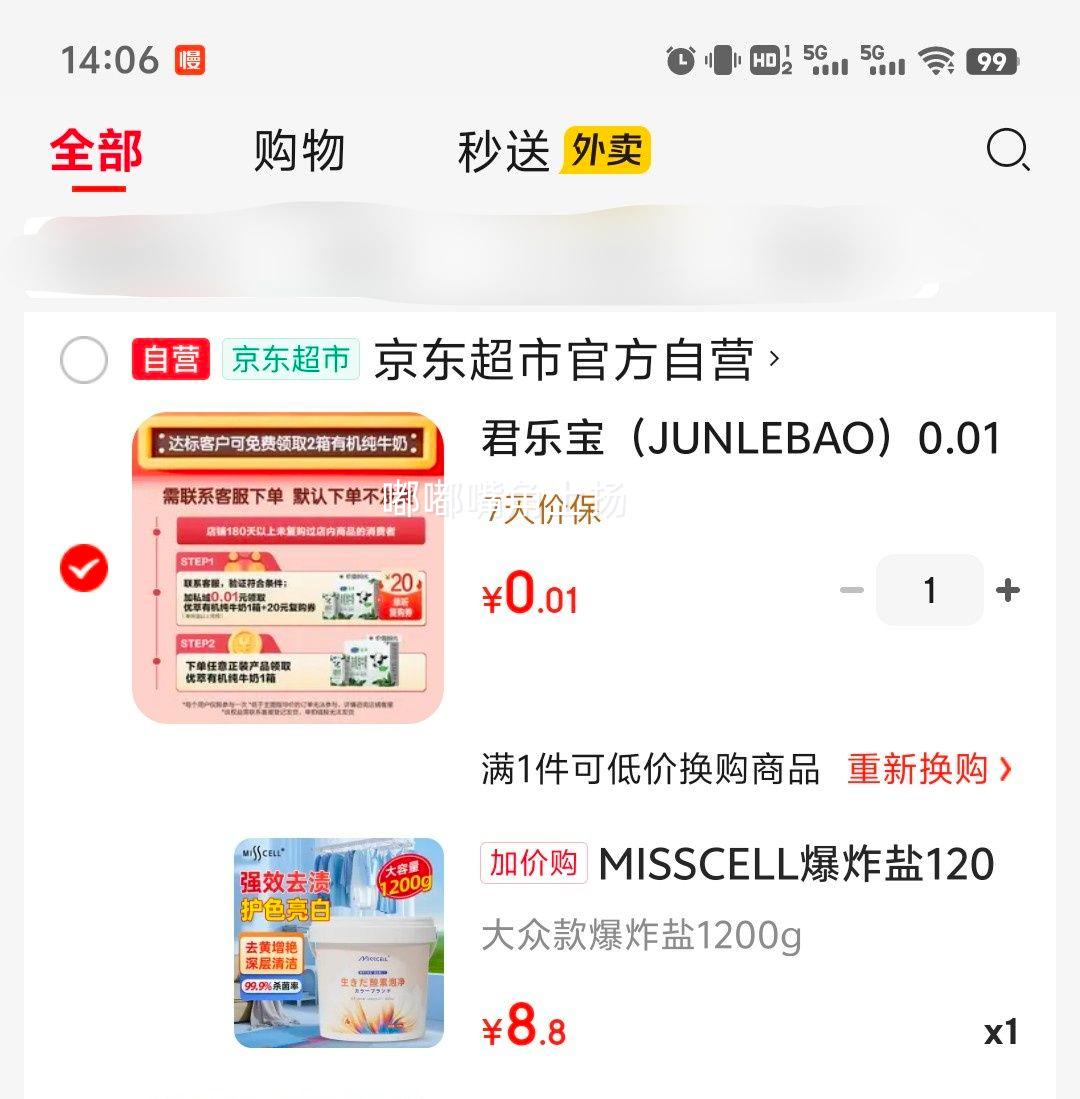Click the MISSCELL 爆炸盐 product thumbnail
This screenshot has height=1099, width=1080.
[x=340, y=944]
